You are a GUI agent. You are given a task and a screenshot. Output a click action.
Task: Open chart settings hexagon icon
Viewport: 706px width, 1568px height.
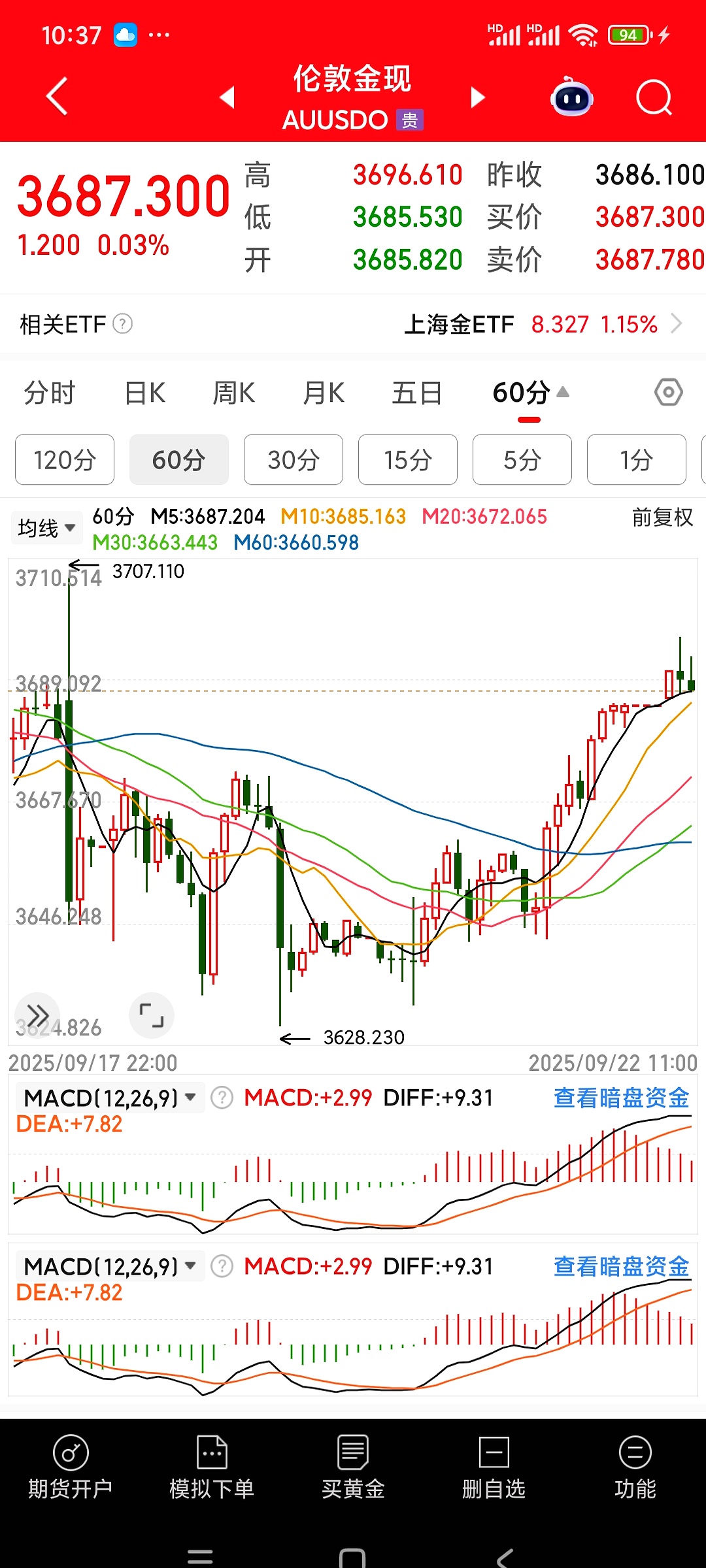pyautogui.click(x=668, y=393)
